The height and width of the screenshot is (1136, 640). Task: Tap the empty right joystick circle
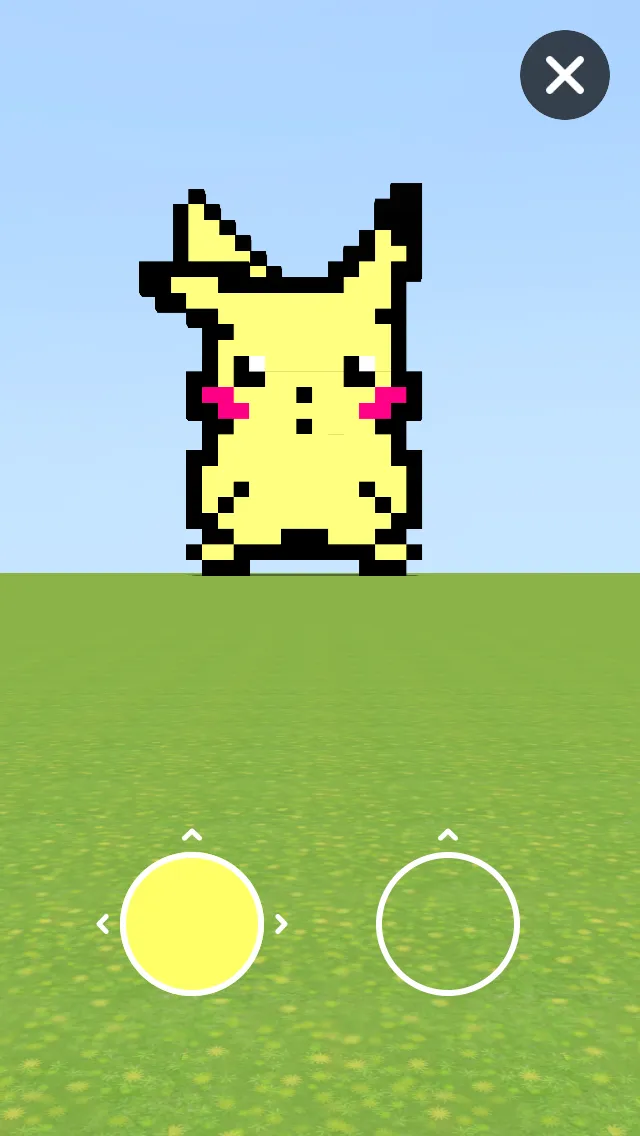pos(448,923)
